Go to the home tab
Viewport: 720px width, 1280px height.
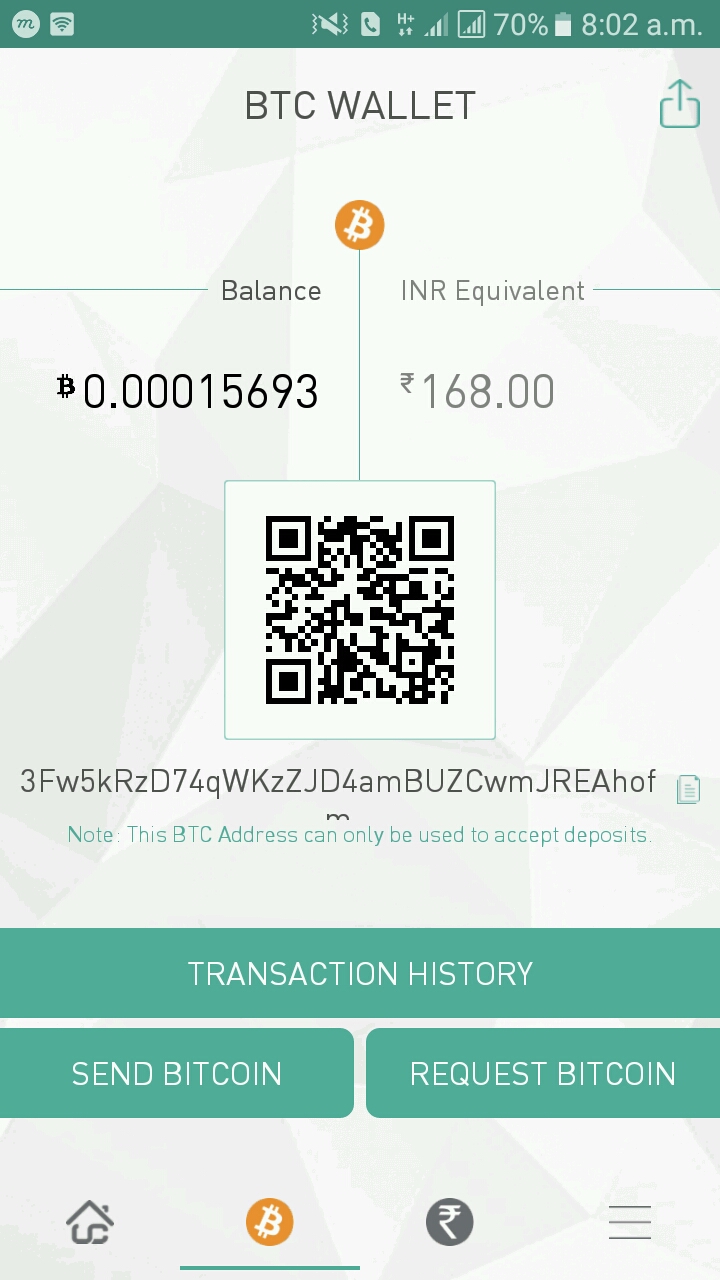point(90,1222)
